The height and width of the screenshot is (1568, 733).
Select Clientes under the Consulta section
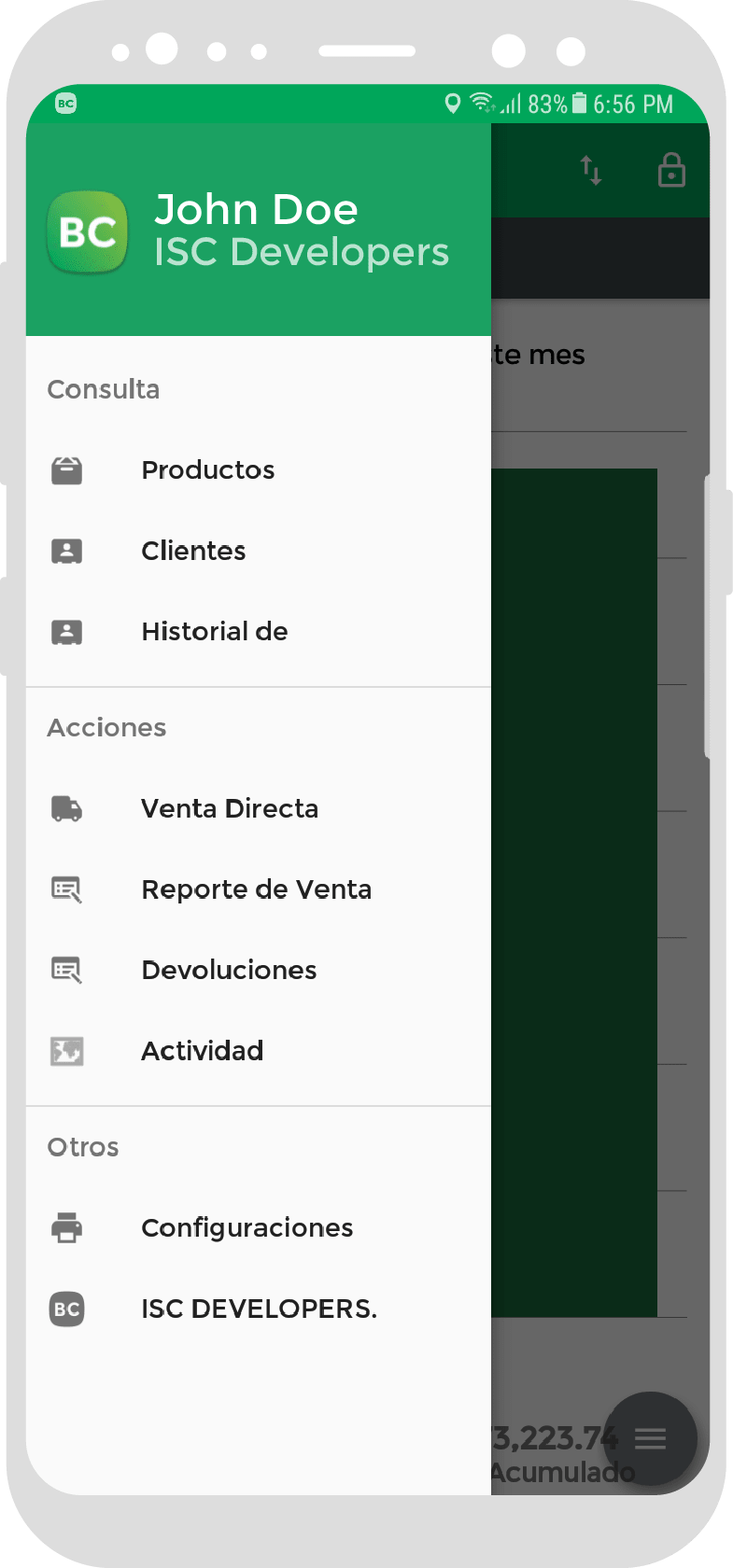(x=193, y=551)
